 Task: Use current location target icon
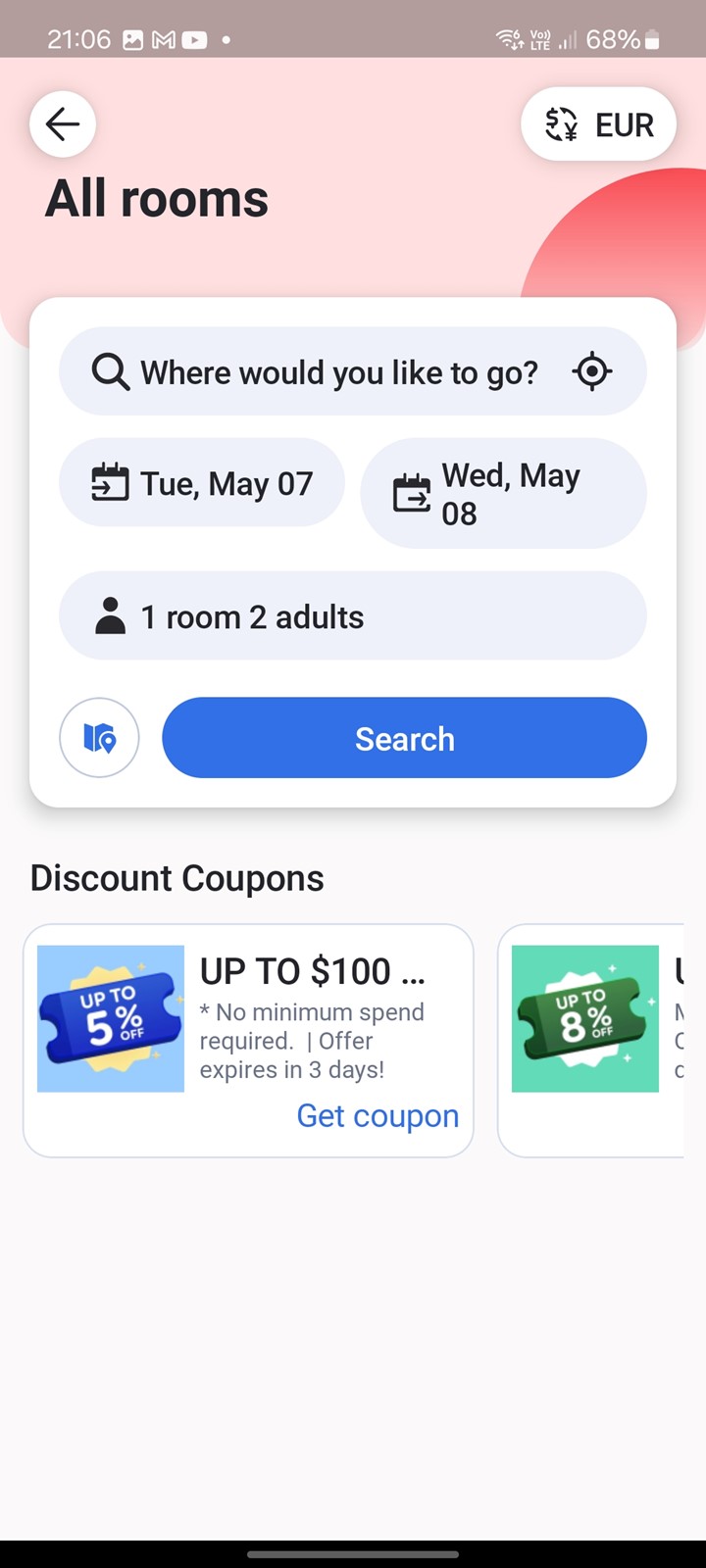[592, 371]
